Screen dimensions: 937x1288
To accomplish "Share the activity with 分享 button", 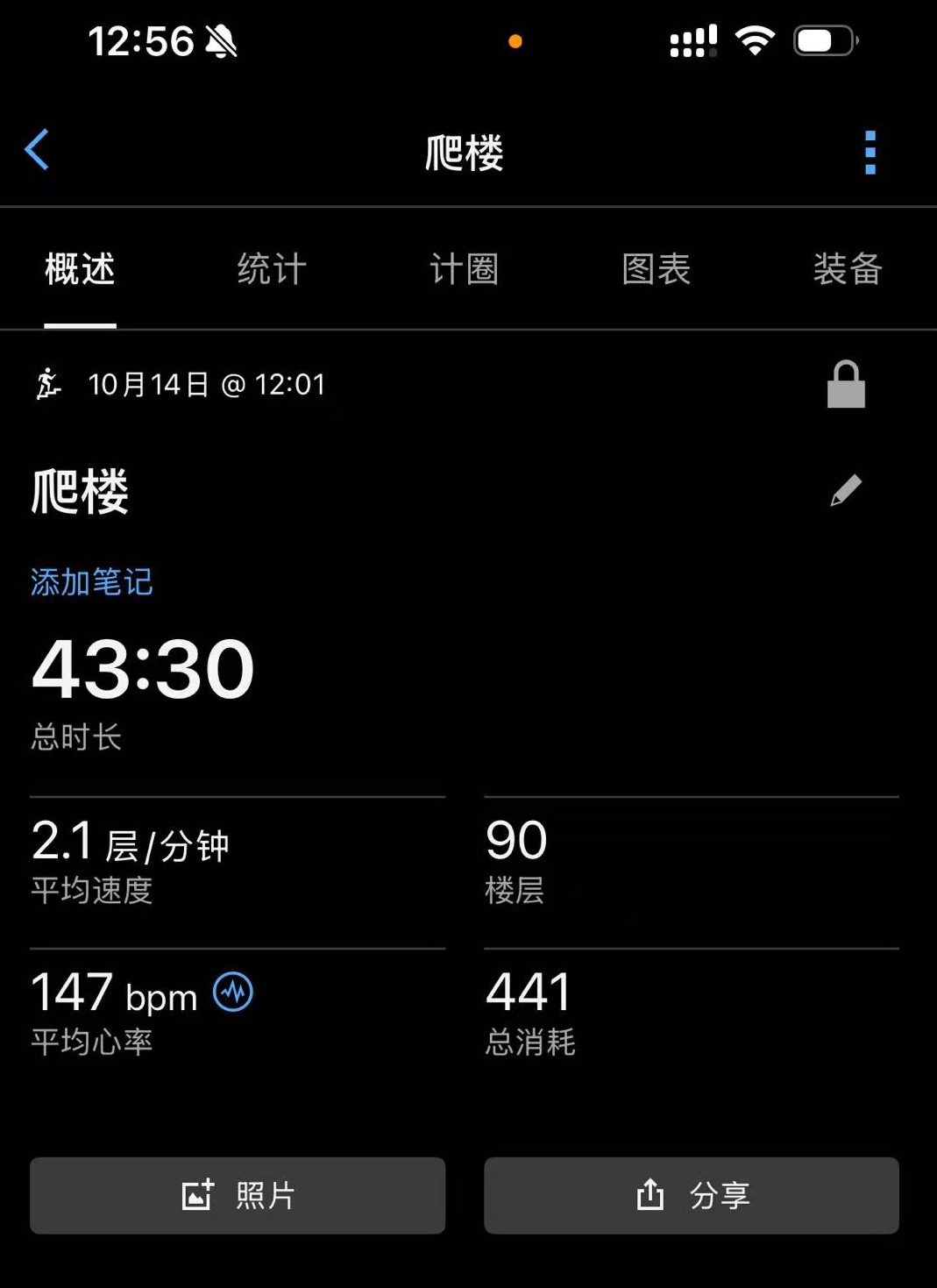I will click(x=692, y=1195).
